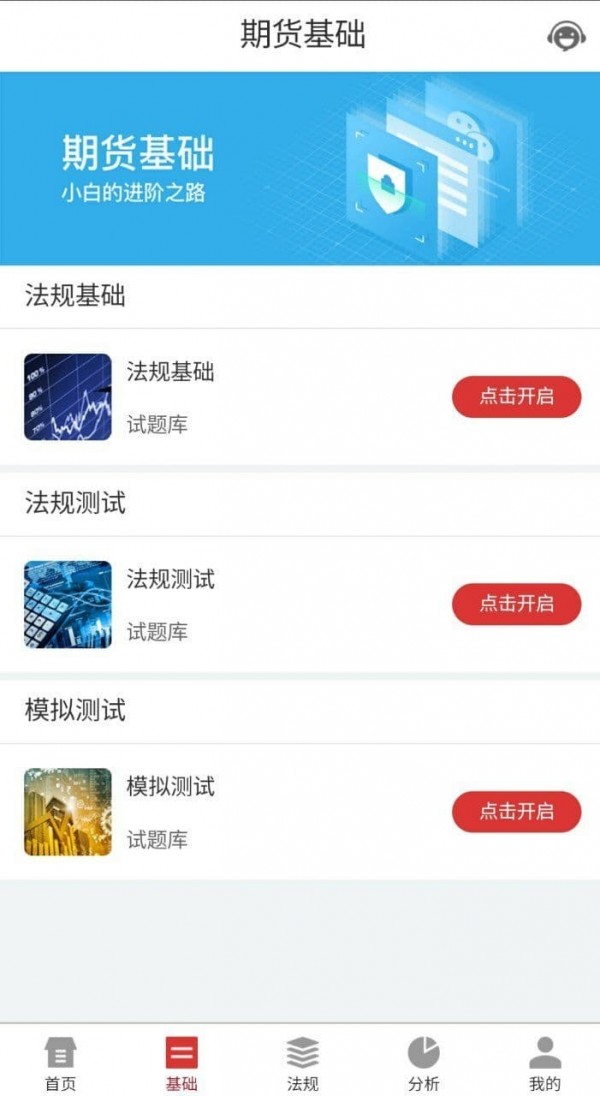Select the 基础 tab
The image size is (600, 1096).
181,1063
